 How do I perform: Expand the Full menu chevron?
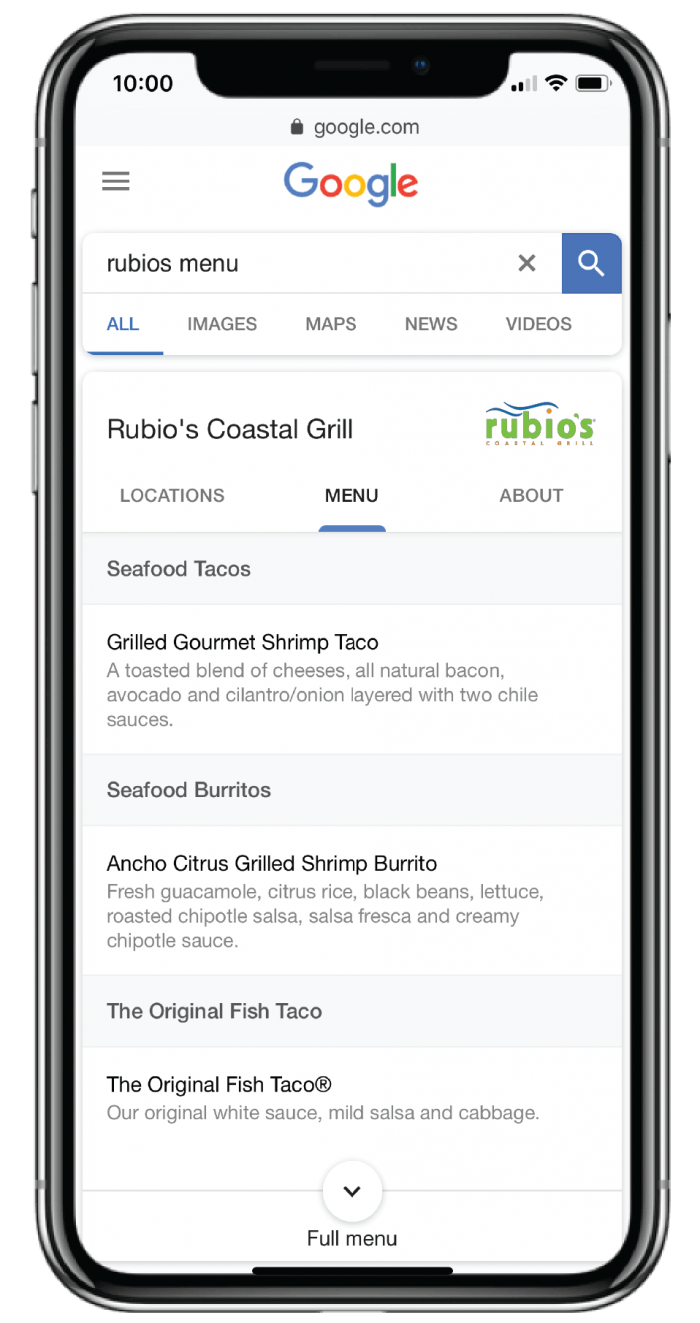(x=352, y=1191)
